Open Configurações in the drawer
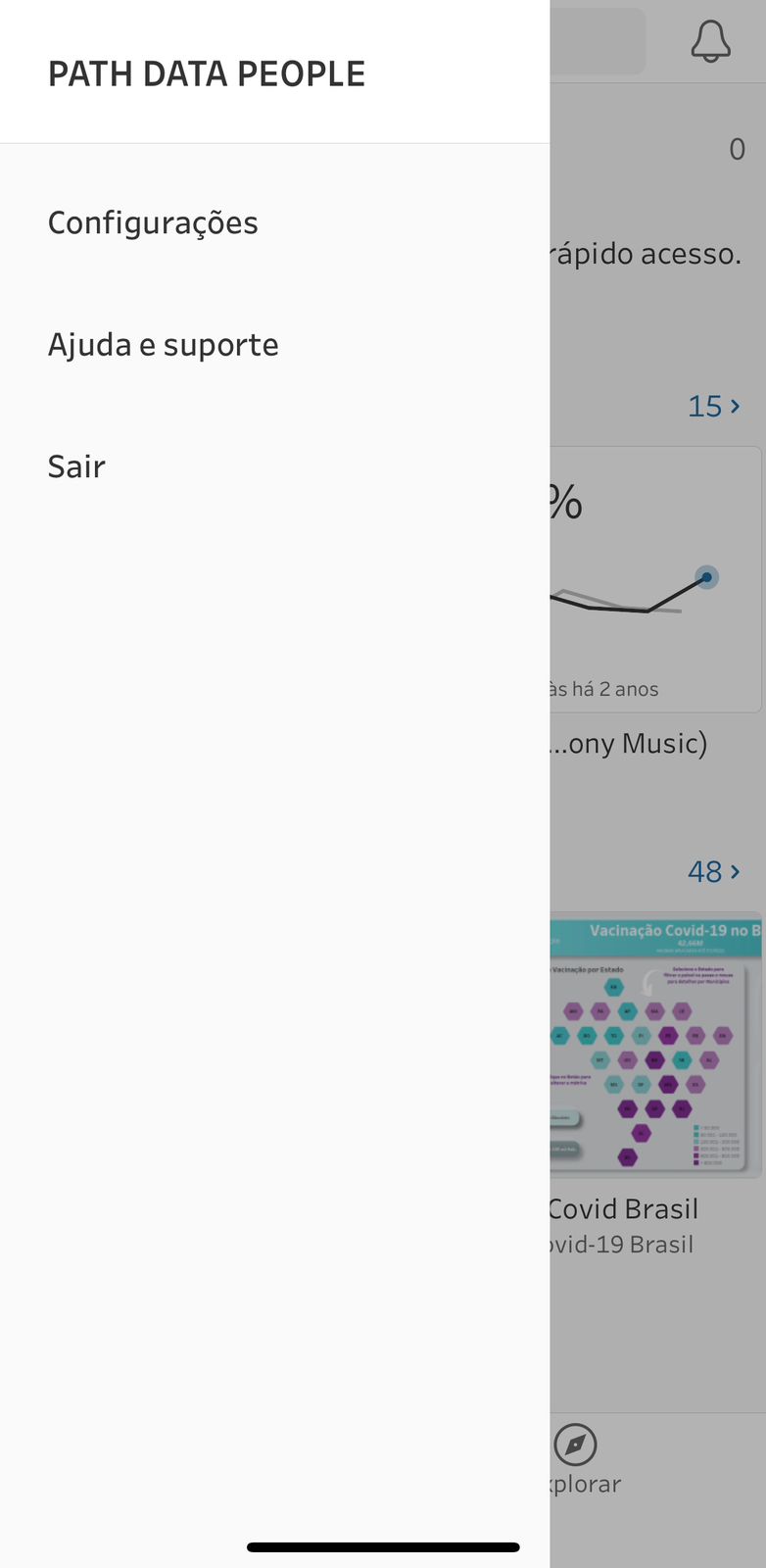Image resolution: width=766 pixels, height=1568 pixels. pyautogui.click(x=153, y=222)
